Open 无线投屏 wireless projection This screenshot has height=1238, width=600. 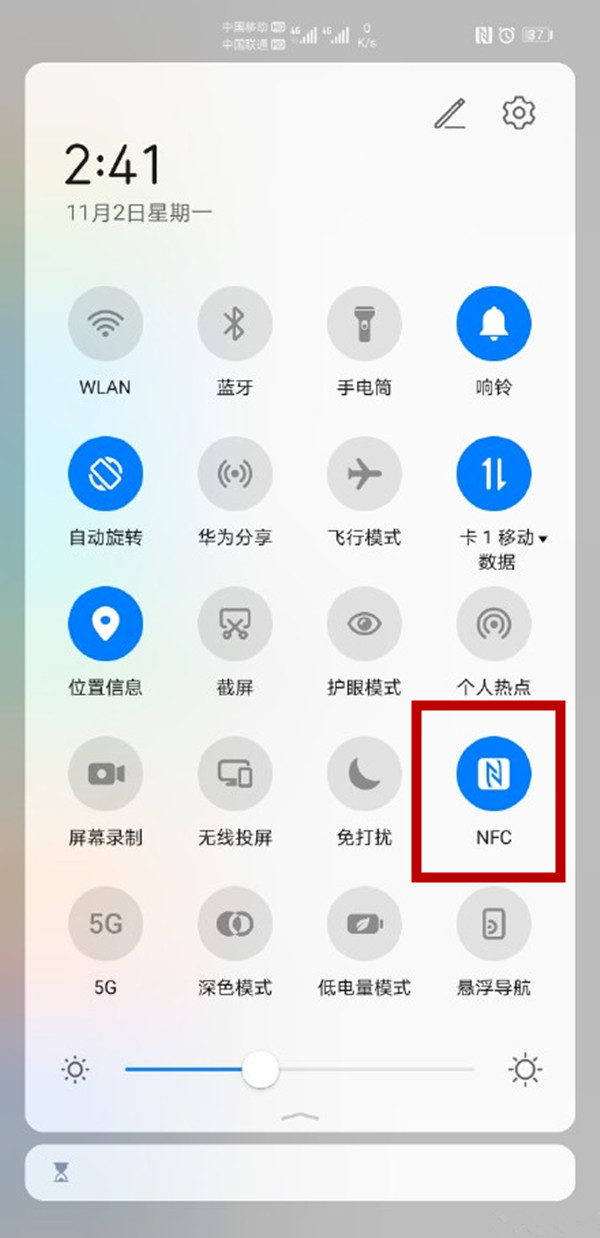(x=234, y=774)
